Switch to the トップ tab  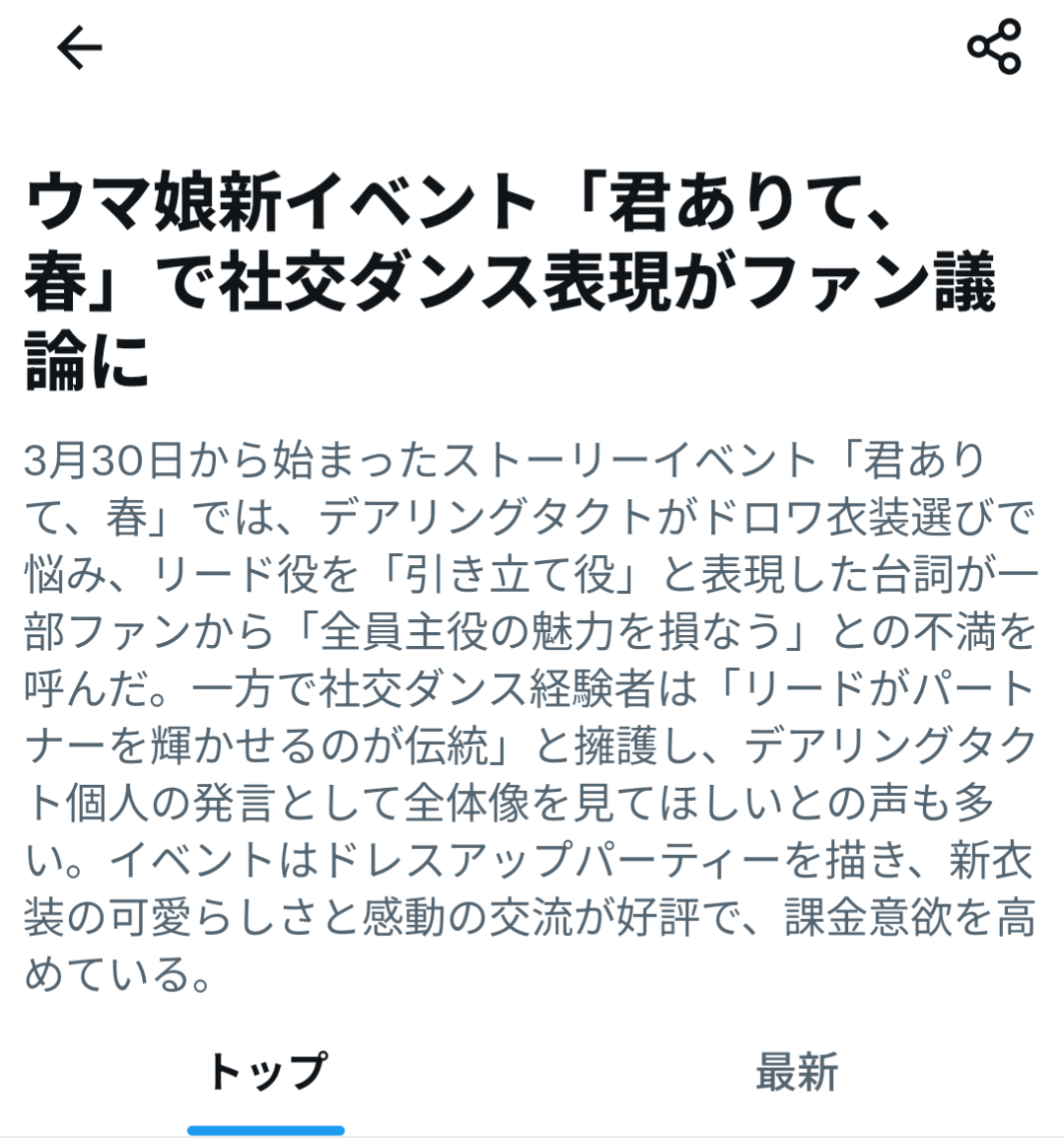click(266, 1072)
